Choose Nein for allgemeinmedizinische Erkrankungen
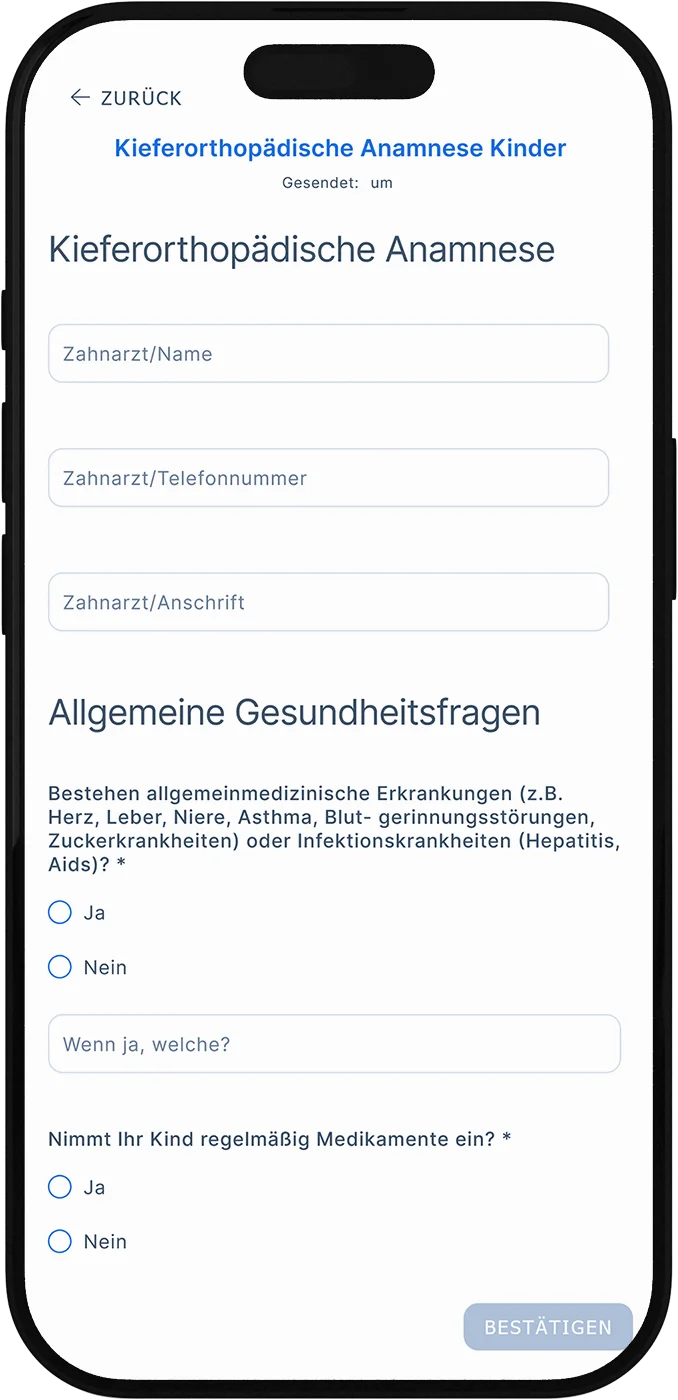678x1400 pixels. pos(60,967)
